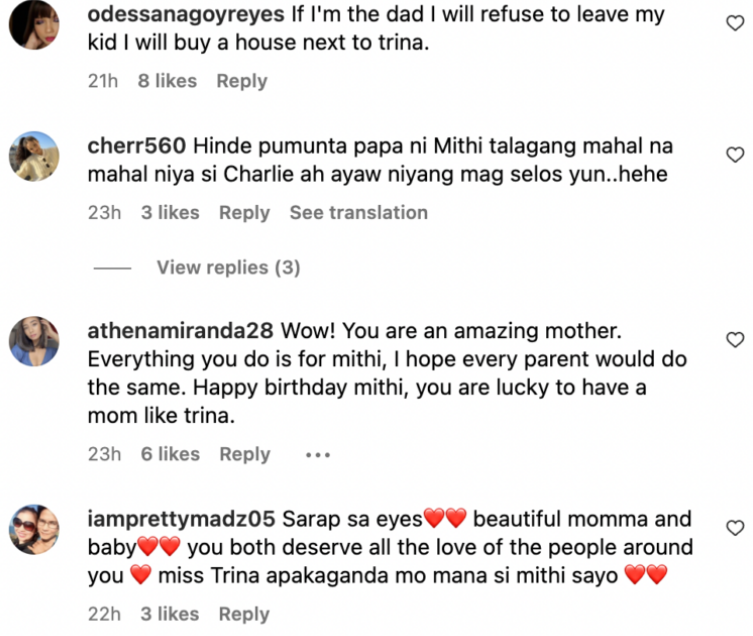Open more options on athenamiranda28's comment
Image resolution: width=753 pixels, height=636 pixels.
tap(317, 454)
